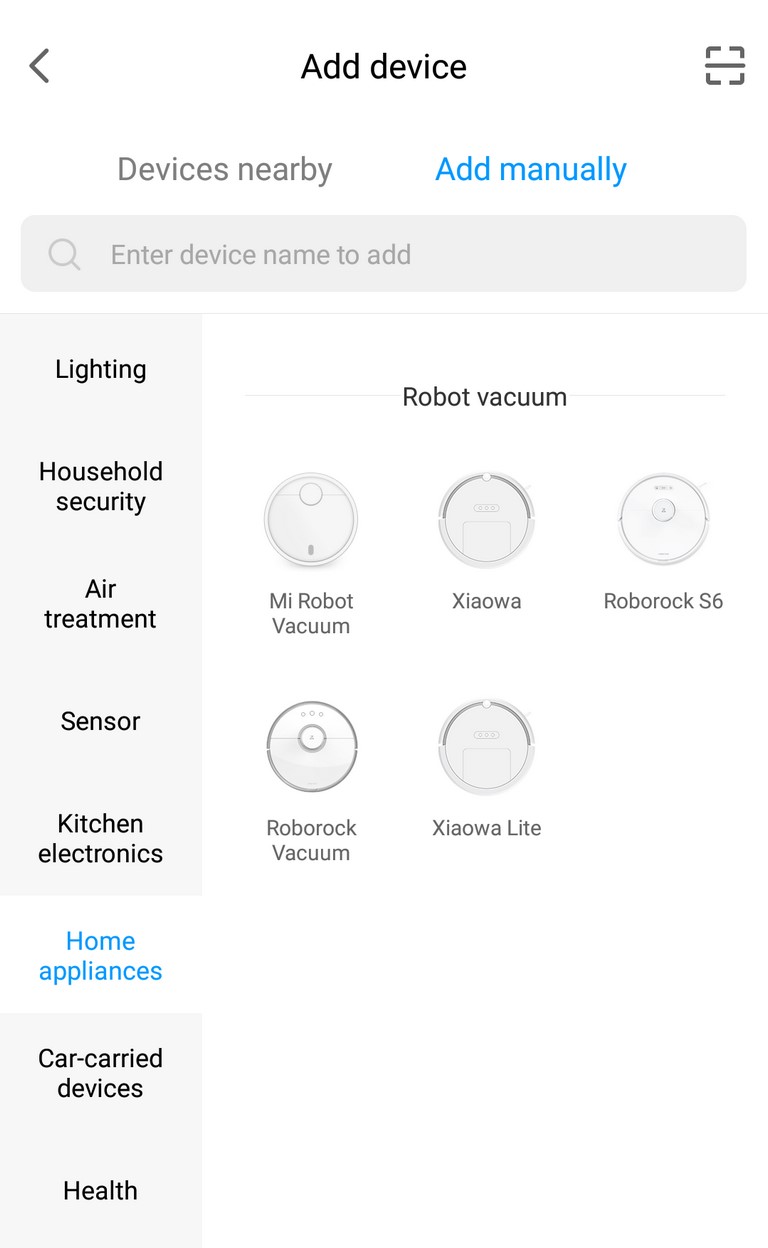Viewport: 768px width, 1248px height.
Task: Tap the device name search field
Action: click(384, 254)
